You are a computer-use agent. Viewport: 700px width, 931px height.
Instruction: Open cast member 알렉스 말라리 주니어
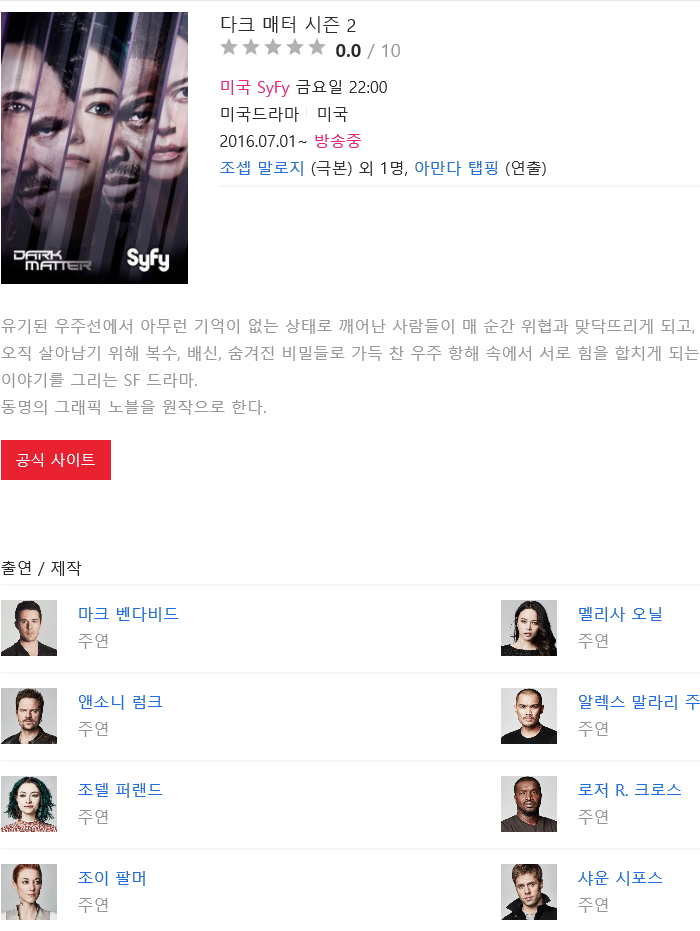pos(638,702)
